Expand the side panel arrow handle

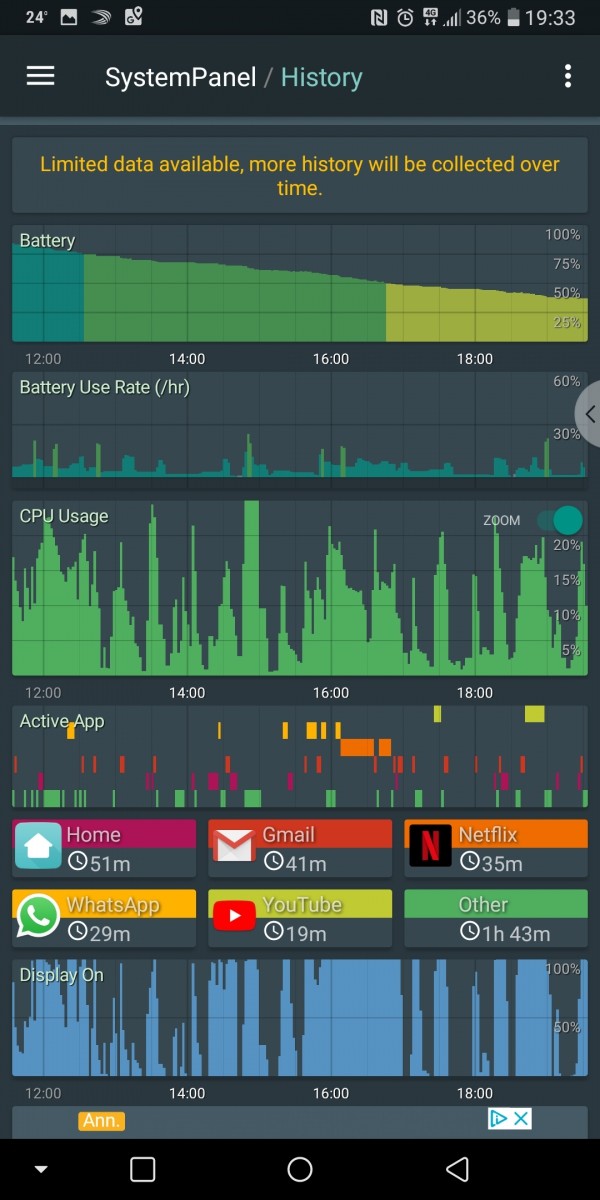pos(588,414)
